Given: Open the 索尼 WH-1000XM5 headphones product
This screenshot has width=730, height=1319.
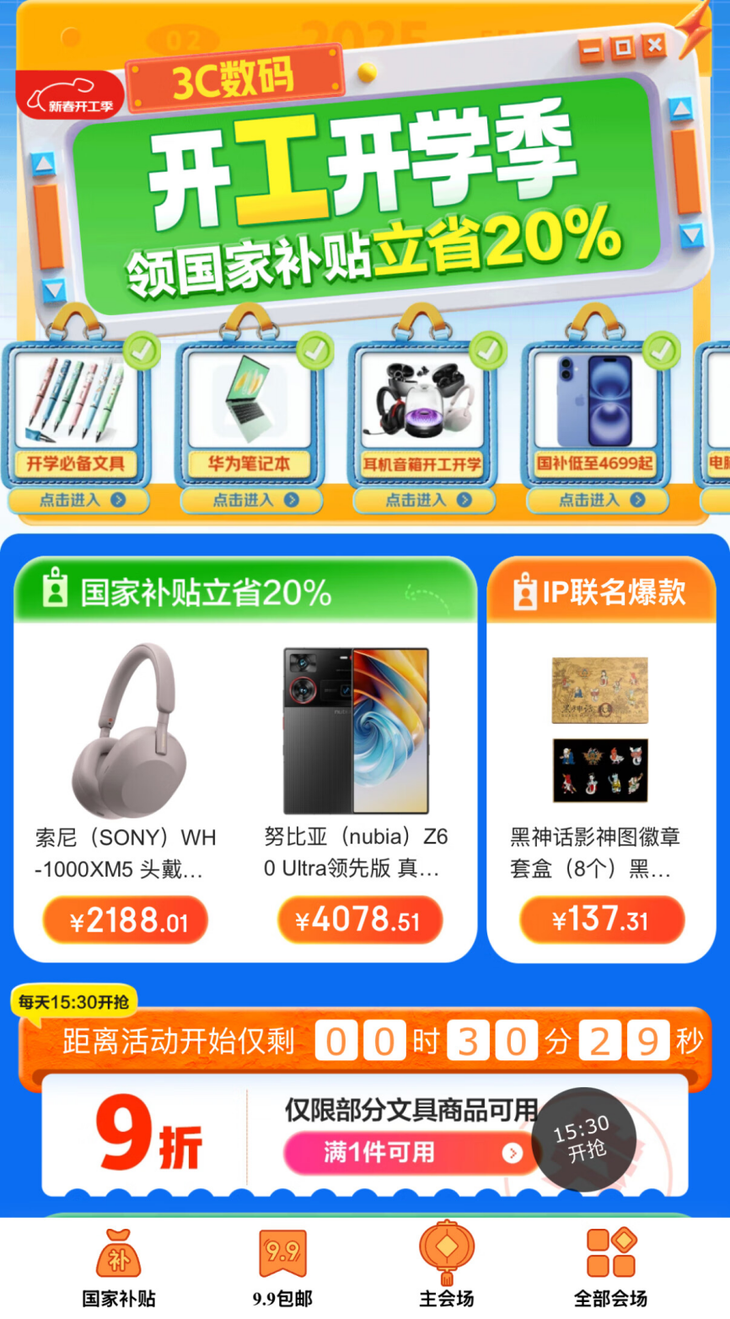Looking at the screenshot, I should 125,760.
